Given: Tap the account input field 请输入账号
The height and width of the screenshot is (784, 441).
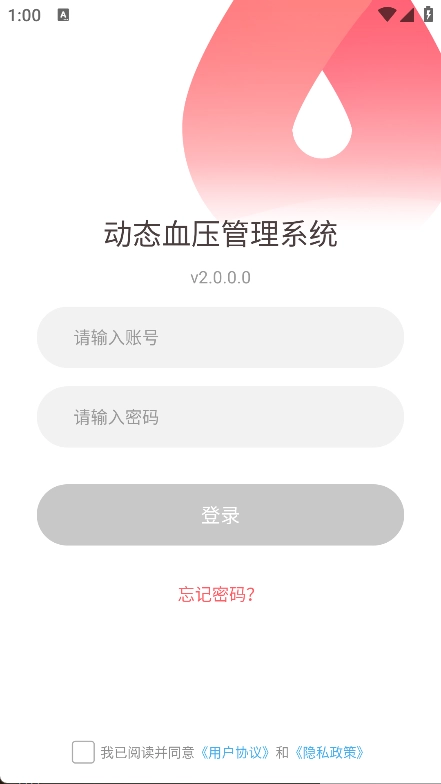Looking at the screenshot, I should 220,338.
